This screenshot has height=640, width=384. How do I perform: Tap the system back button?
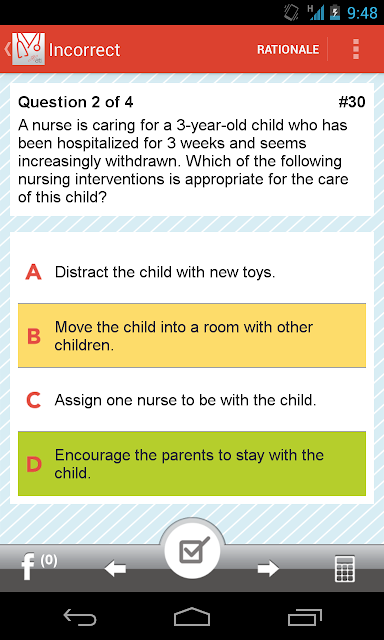coord(80,617)
